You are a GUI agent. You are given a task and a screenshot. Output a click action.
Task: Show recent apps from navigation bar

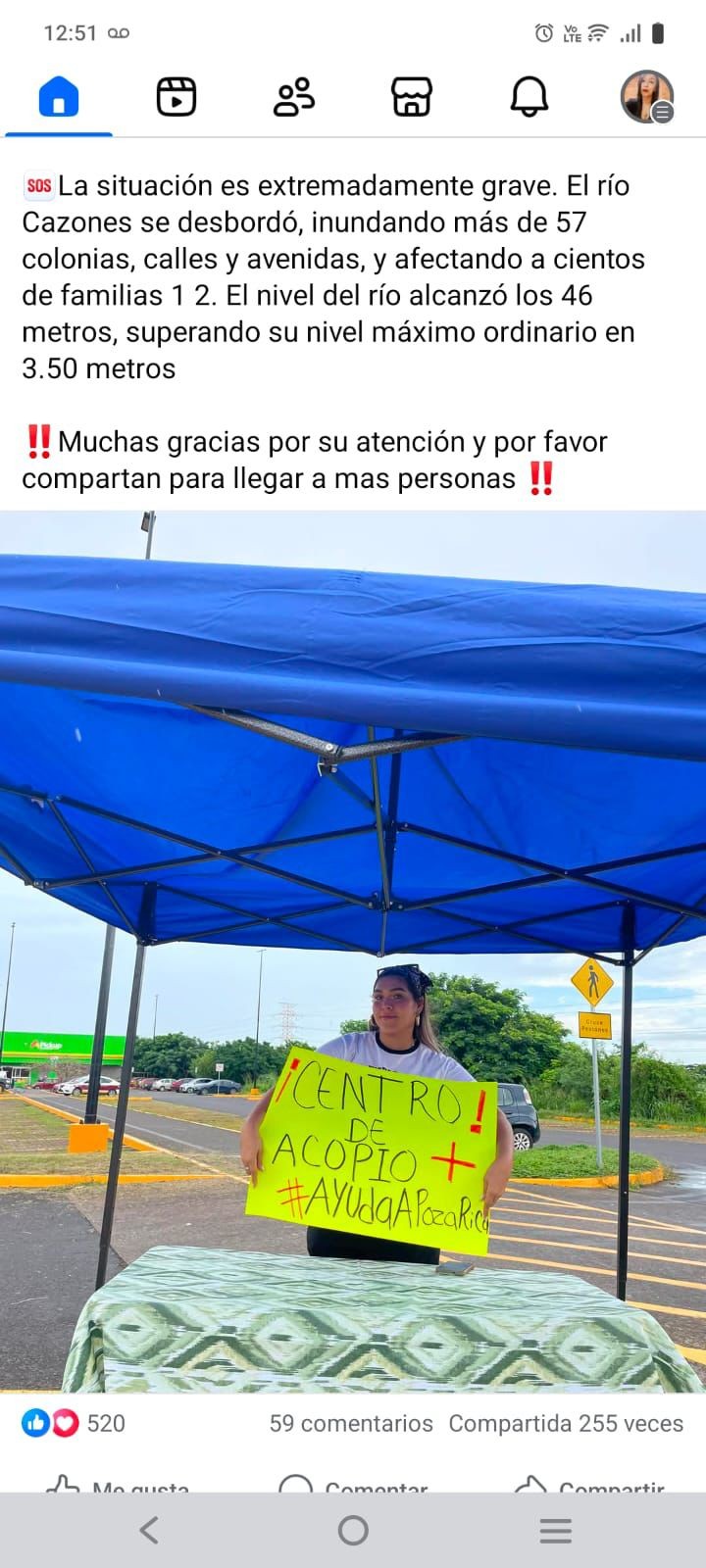pos(556,1531)
